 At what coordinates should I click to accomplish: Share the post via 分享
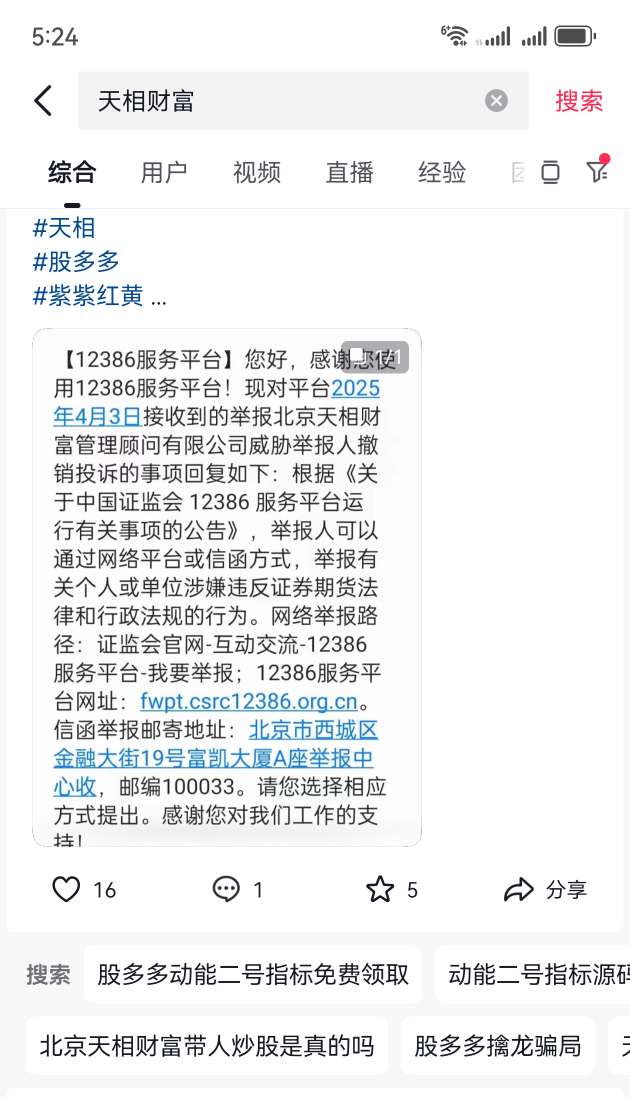pyautogui.click(x=545, y=889)
